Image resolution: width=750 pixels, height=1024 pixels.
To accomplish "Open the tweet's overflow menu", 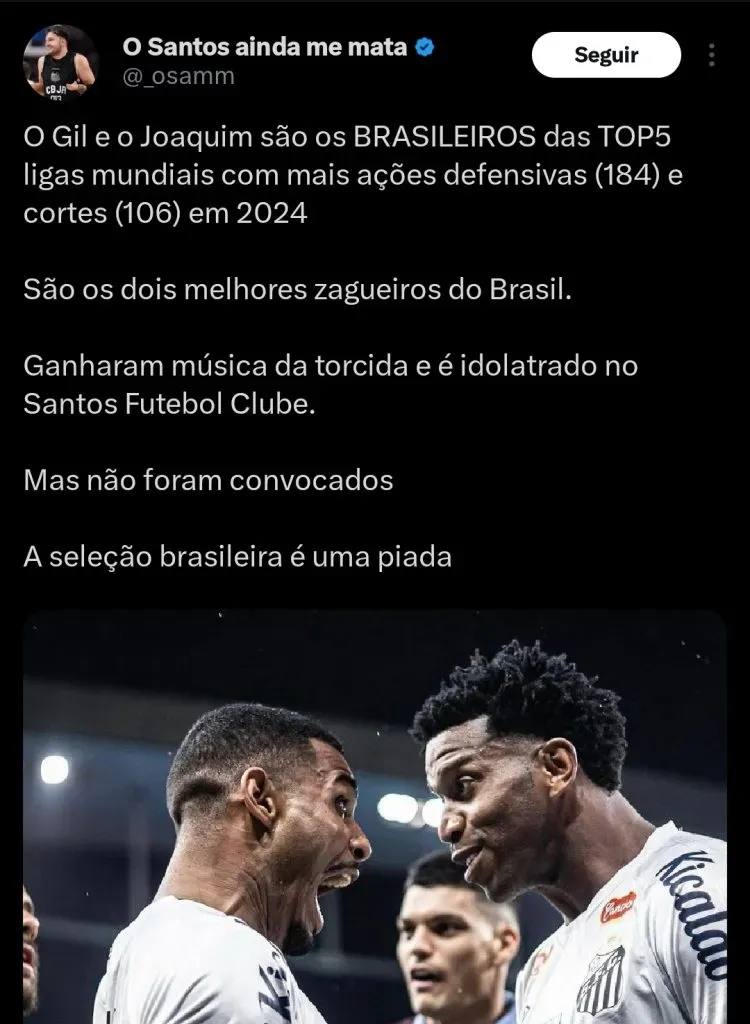I will pyautogui.click(x=711, y=55).
